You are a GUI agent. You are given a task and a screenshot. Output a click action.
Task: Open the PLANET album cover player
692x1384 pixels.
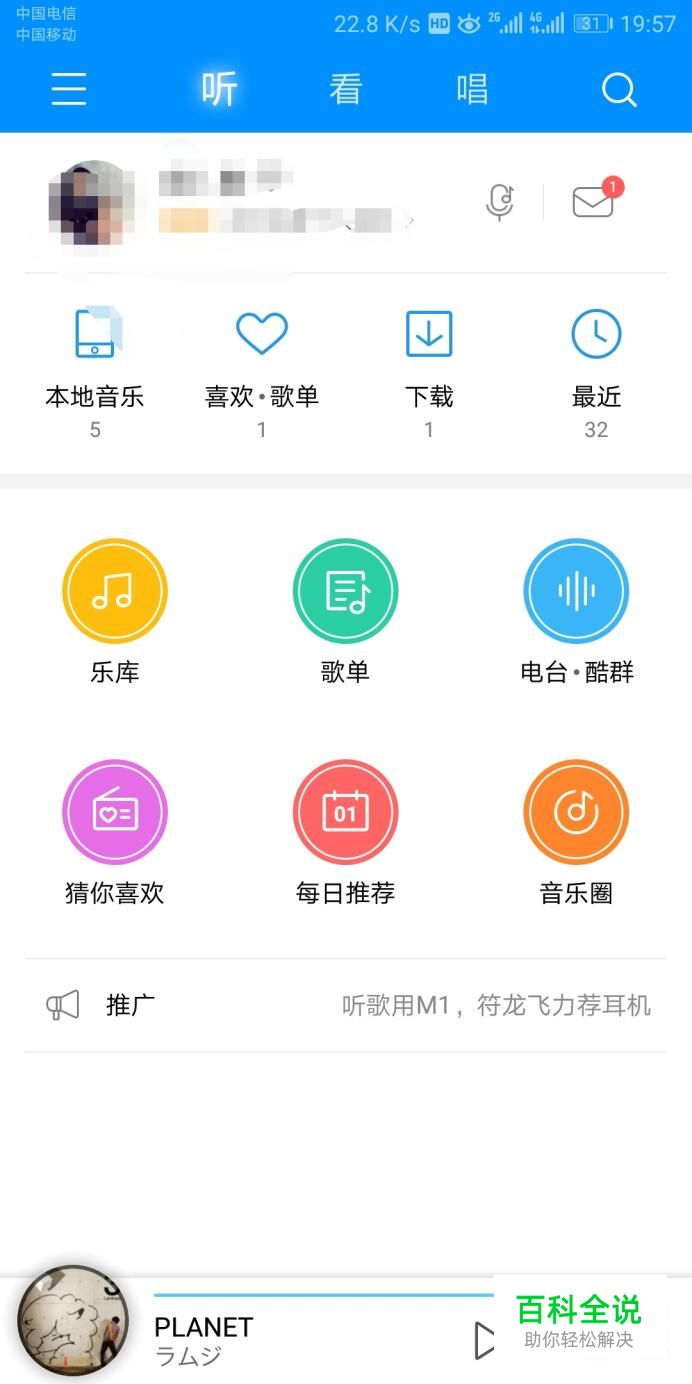pyautogui.click(x=72, y=1322)
